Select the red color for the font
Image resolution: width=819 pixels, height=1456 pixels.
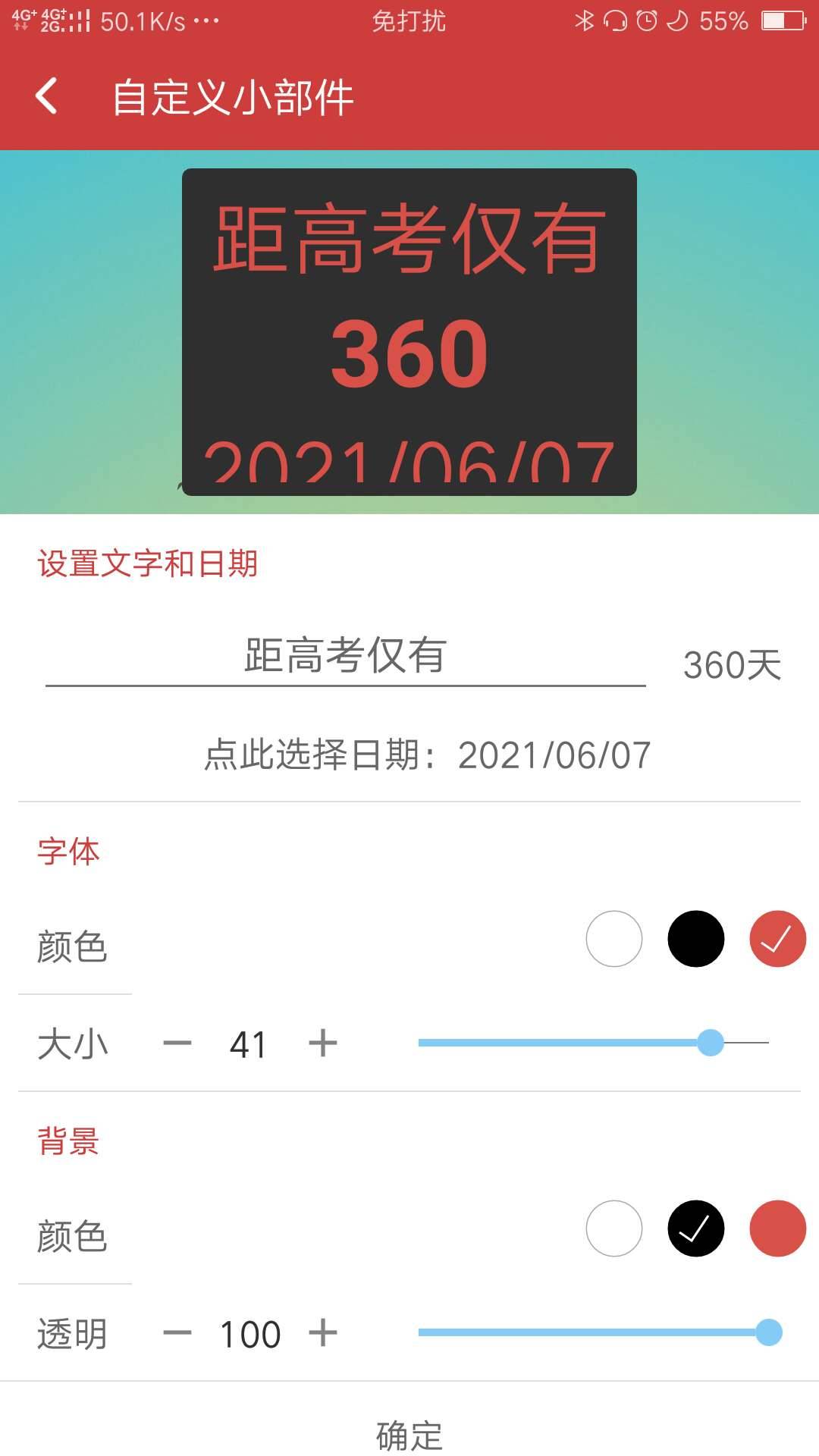pyautogui.click(x=777, y=940)
